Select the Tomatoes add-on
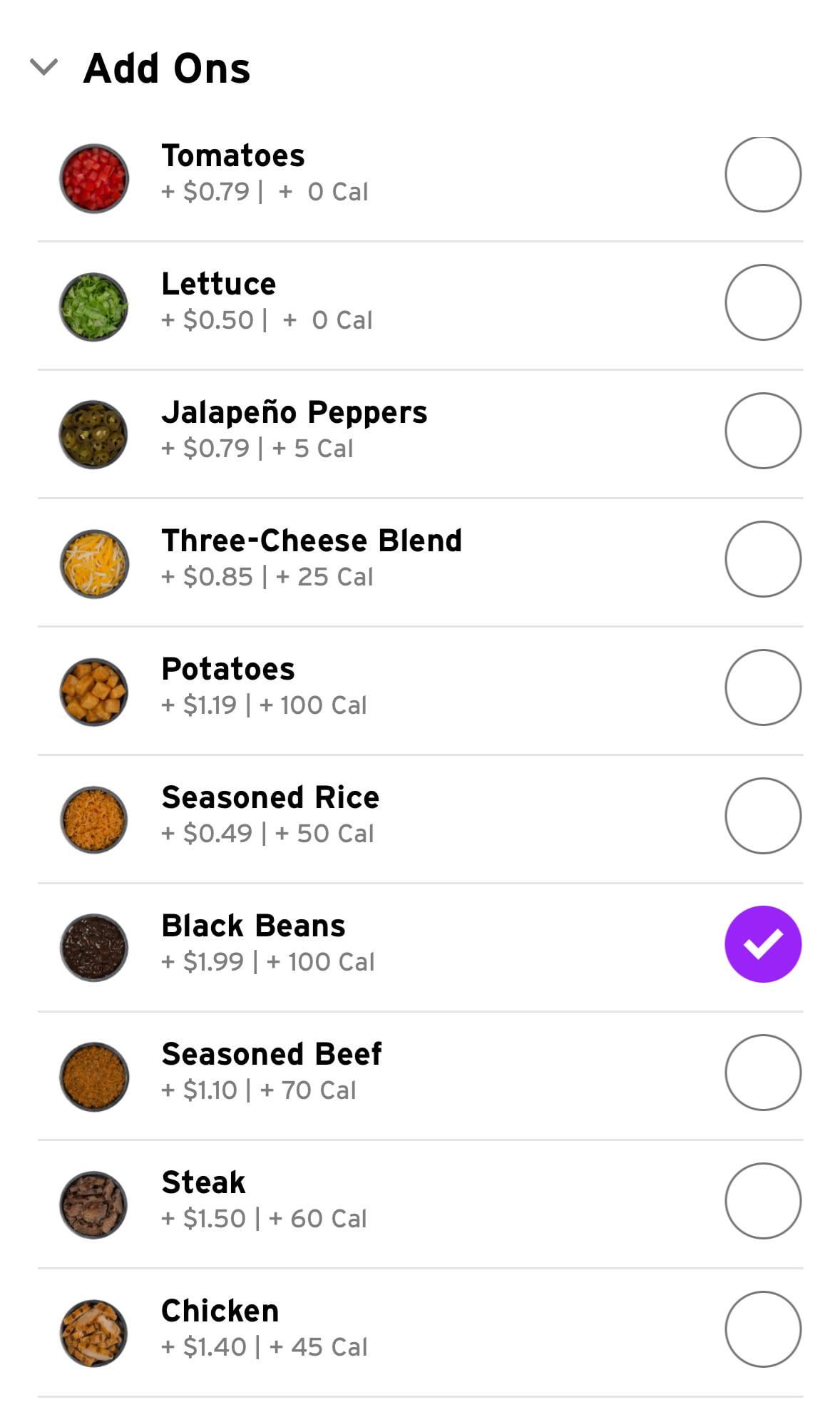 762,174
